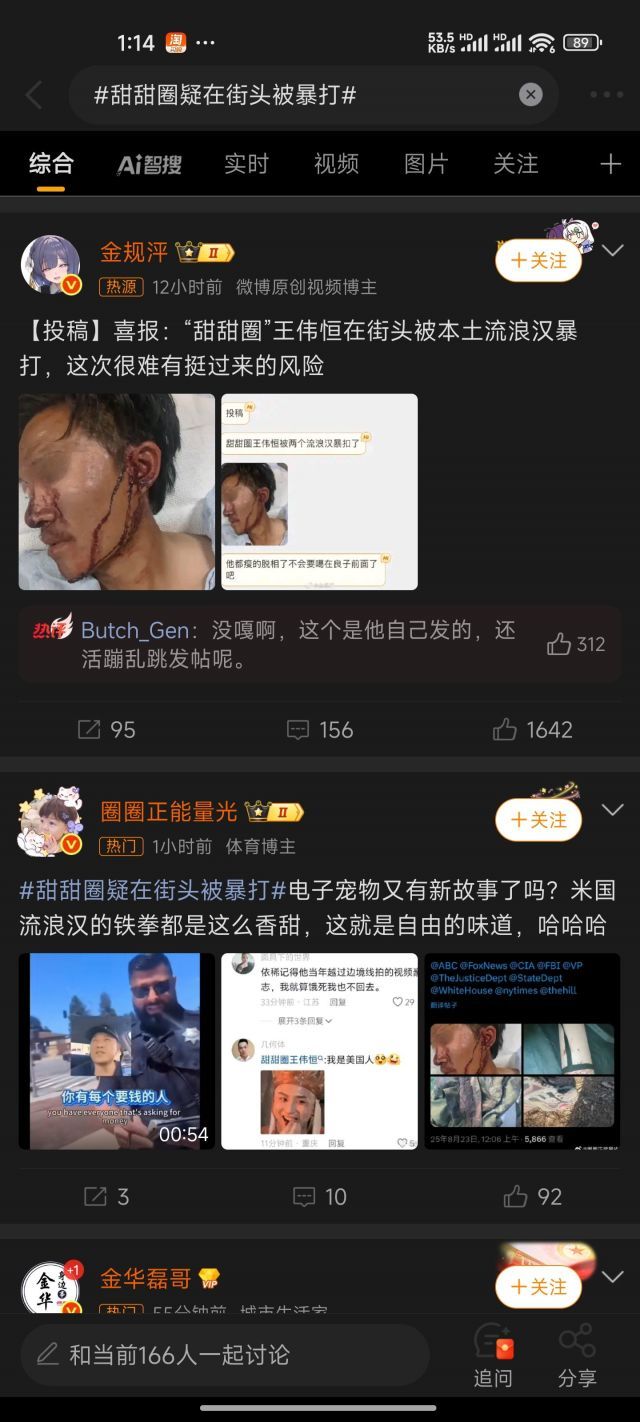Tap the 和当前166人一起讨论 input box
Image resolution: width=640 pixels, height=1422 pixels.
click(224, 1355)
